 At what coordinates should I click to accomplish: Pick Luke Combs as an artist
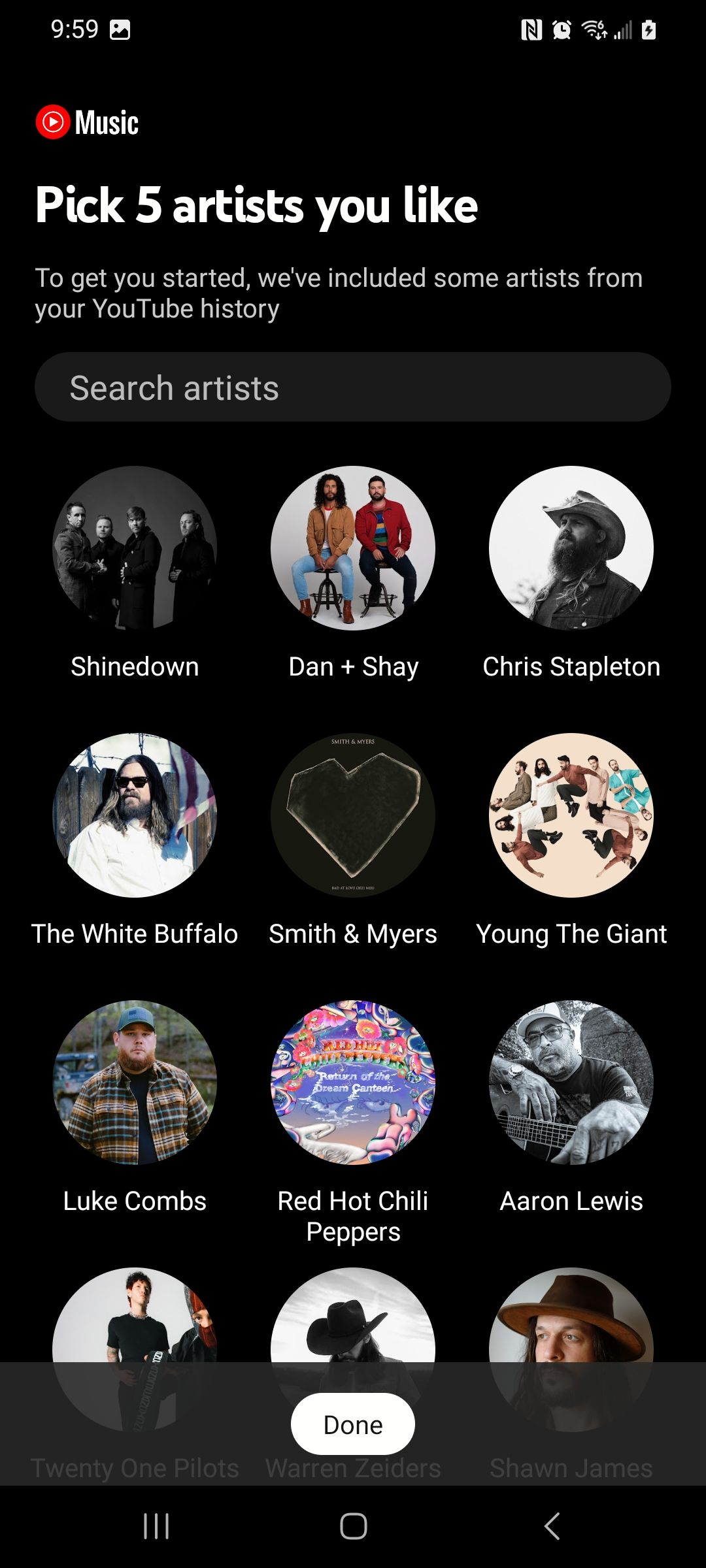tap(135, 1083)
